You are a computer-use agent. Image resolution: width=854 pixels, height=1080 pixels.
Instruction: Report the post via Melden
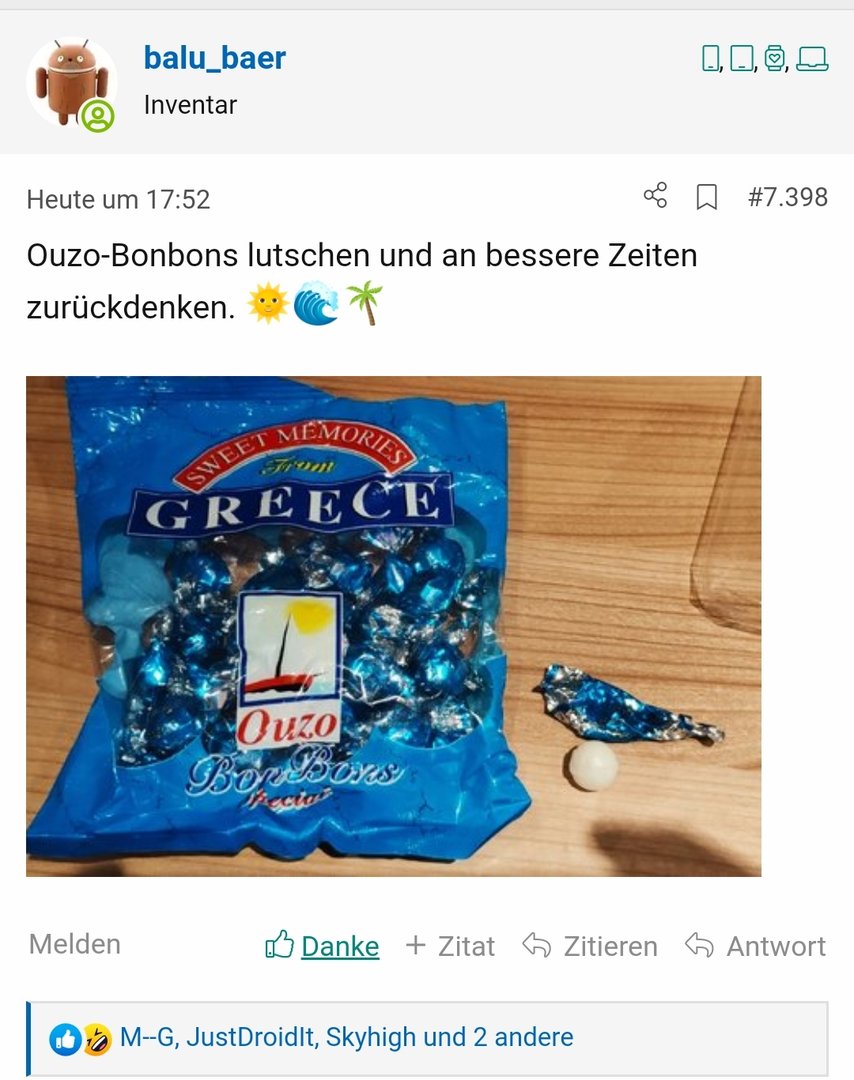(75, 944)
